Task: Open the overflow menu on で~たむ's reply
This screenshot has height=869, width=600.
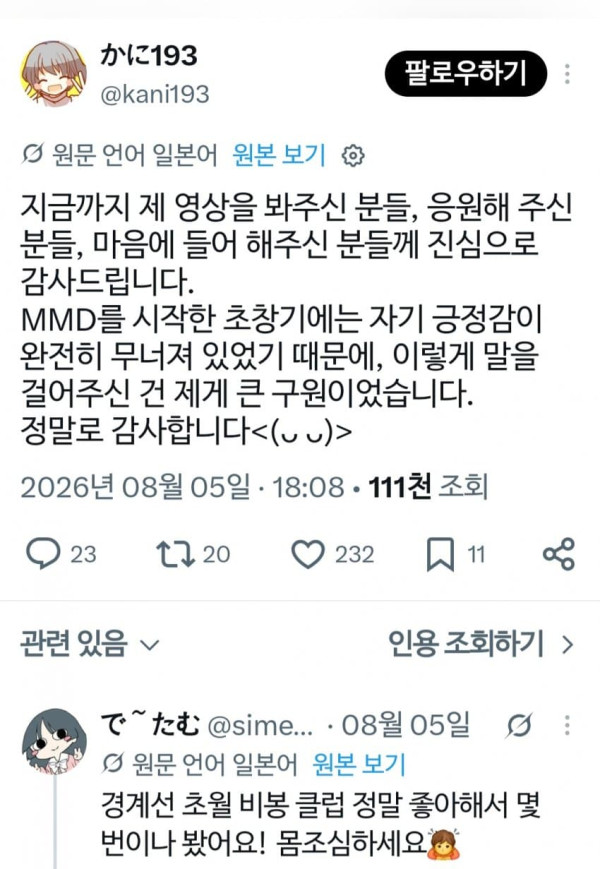Action: point(567,725)
